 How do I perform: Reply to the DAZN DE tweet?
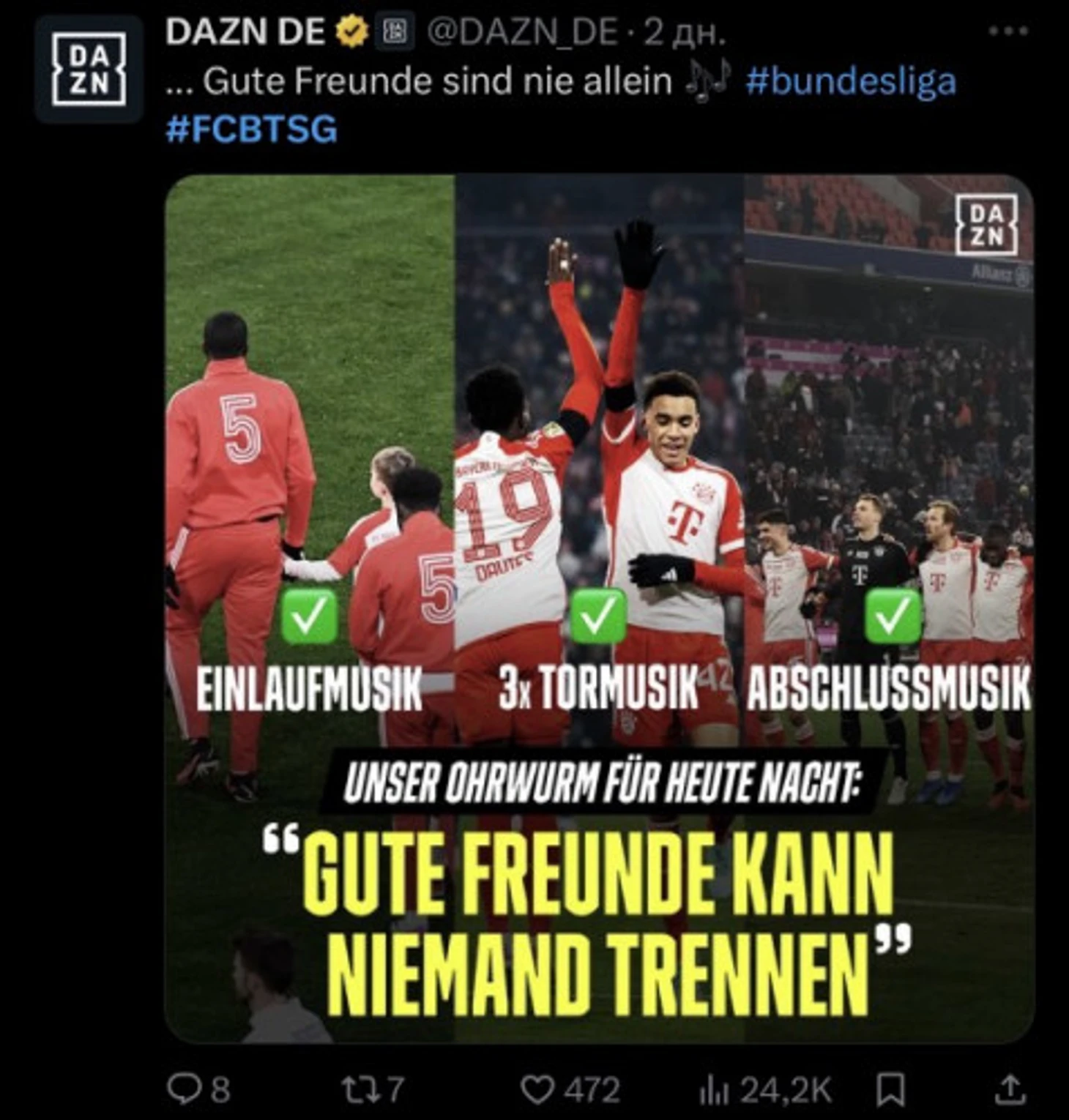coord(183,1089)
